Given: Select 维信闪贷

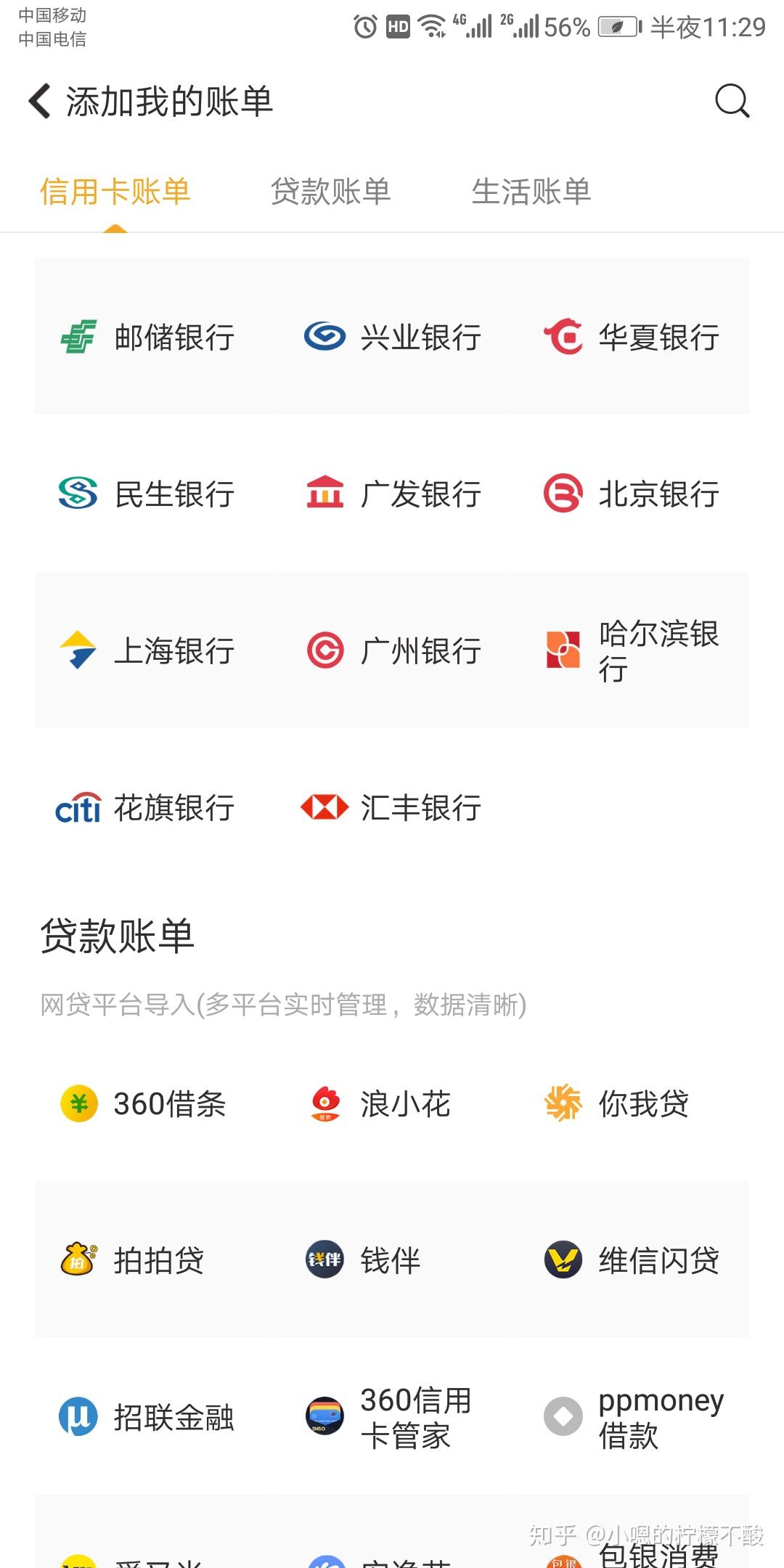Looking at the screenshot, I should pyautogui.click(x=632, y=1260).
